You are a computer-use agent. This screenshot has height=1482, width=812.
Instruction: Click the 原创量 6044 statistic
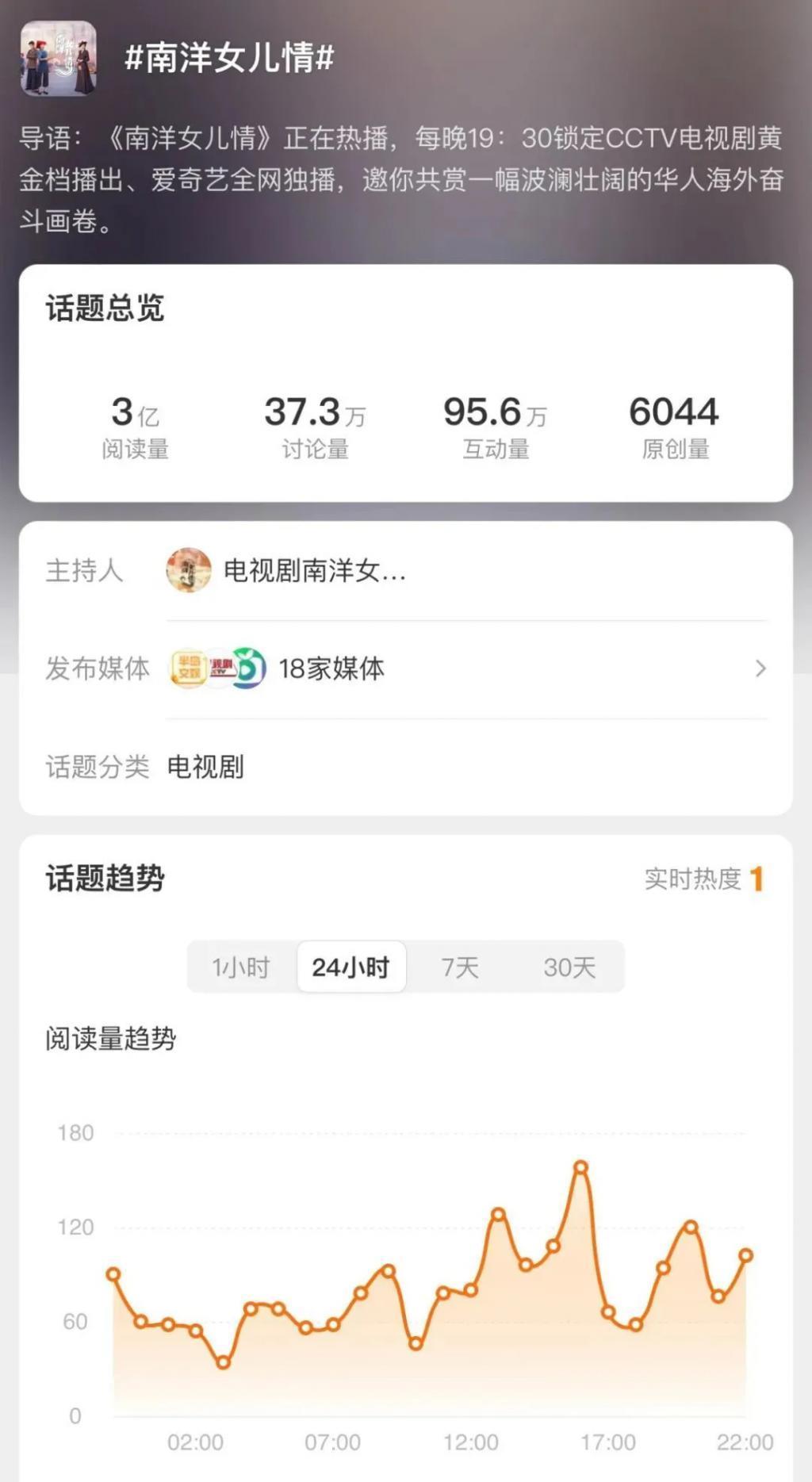(673, 424)
